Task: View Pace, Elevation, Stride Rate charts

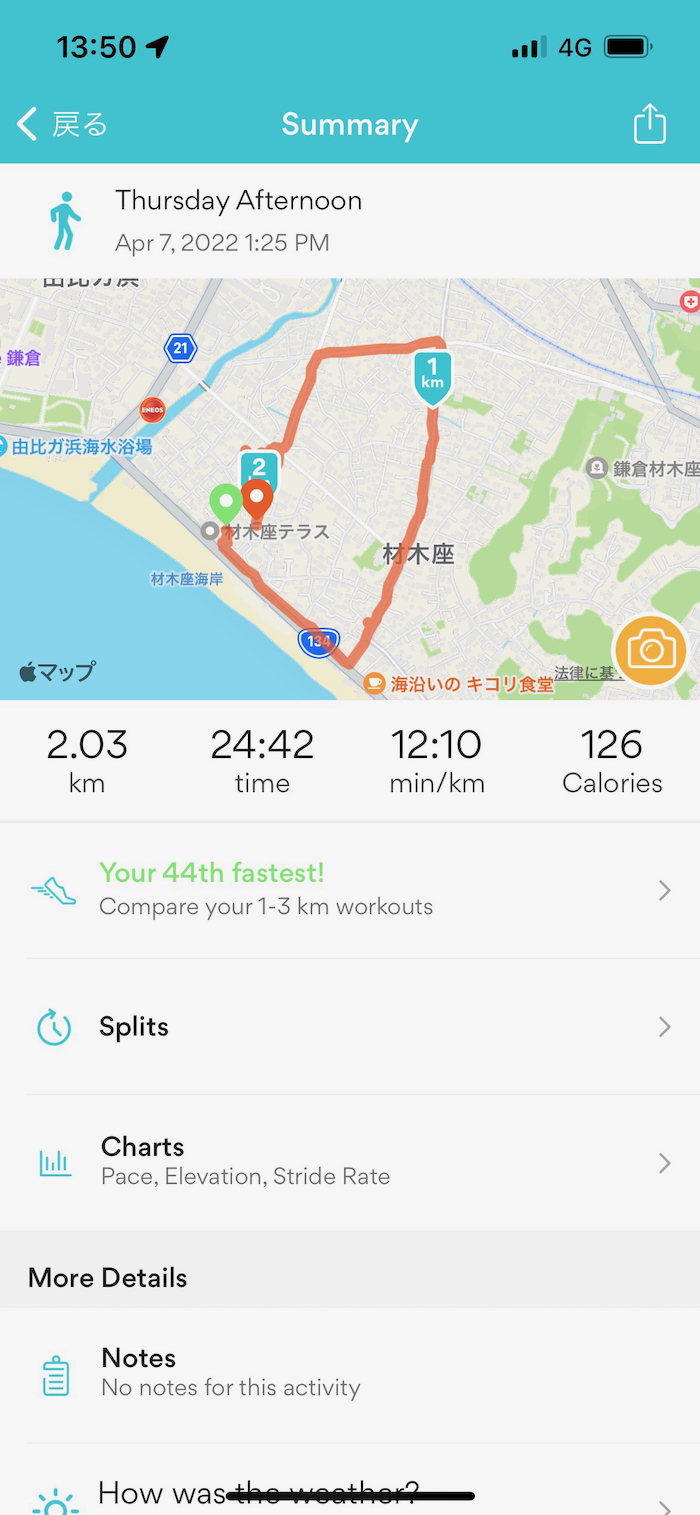Action: [350, 1162]
